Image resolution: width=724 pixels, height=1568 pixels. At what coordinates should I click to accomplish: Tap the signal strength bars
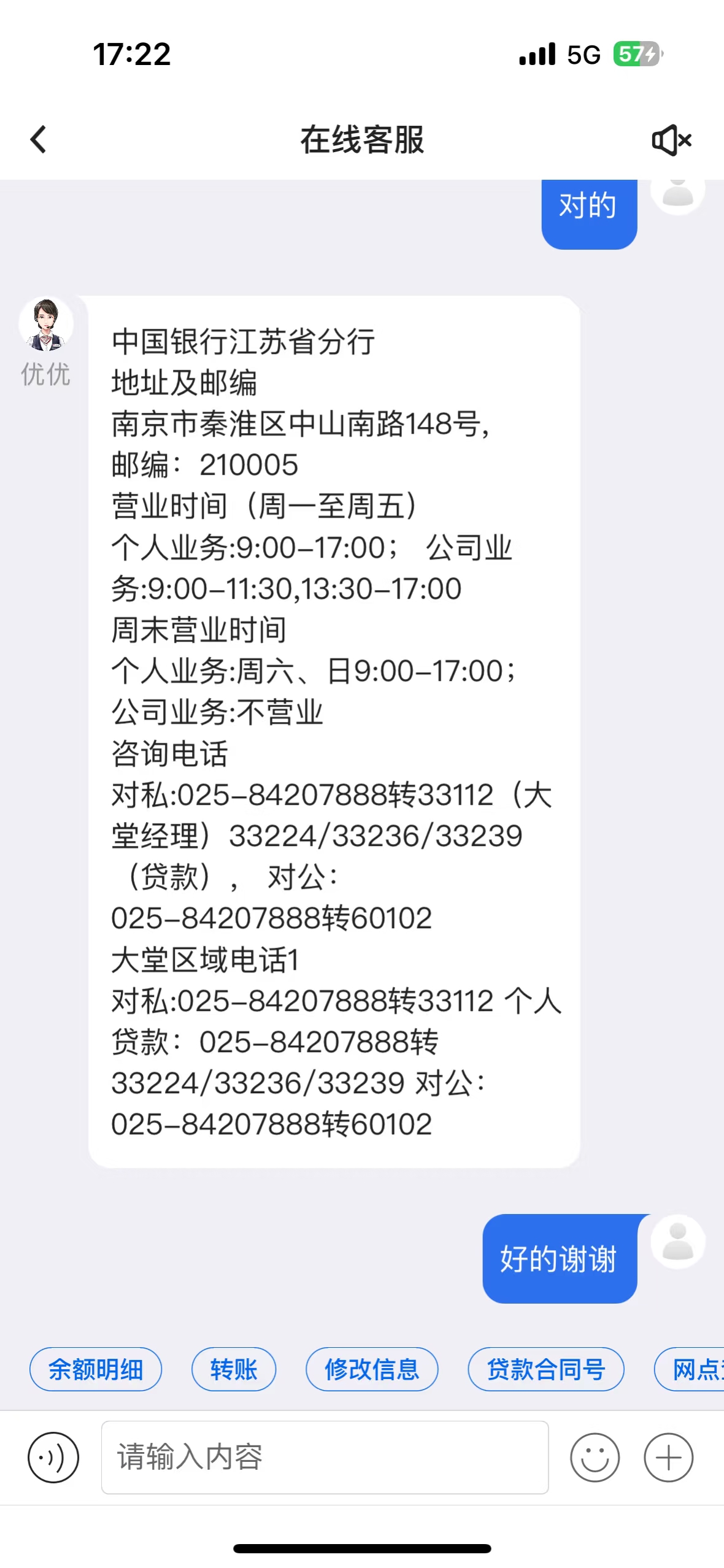pyautogui.click(x=536, y=55)
